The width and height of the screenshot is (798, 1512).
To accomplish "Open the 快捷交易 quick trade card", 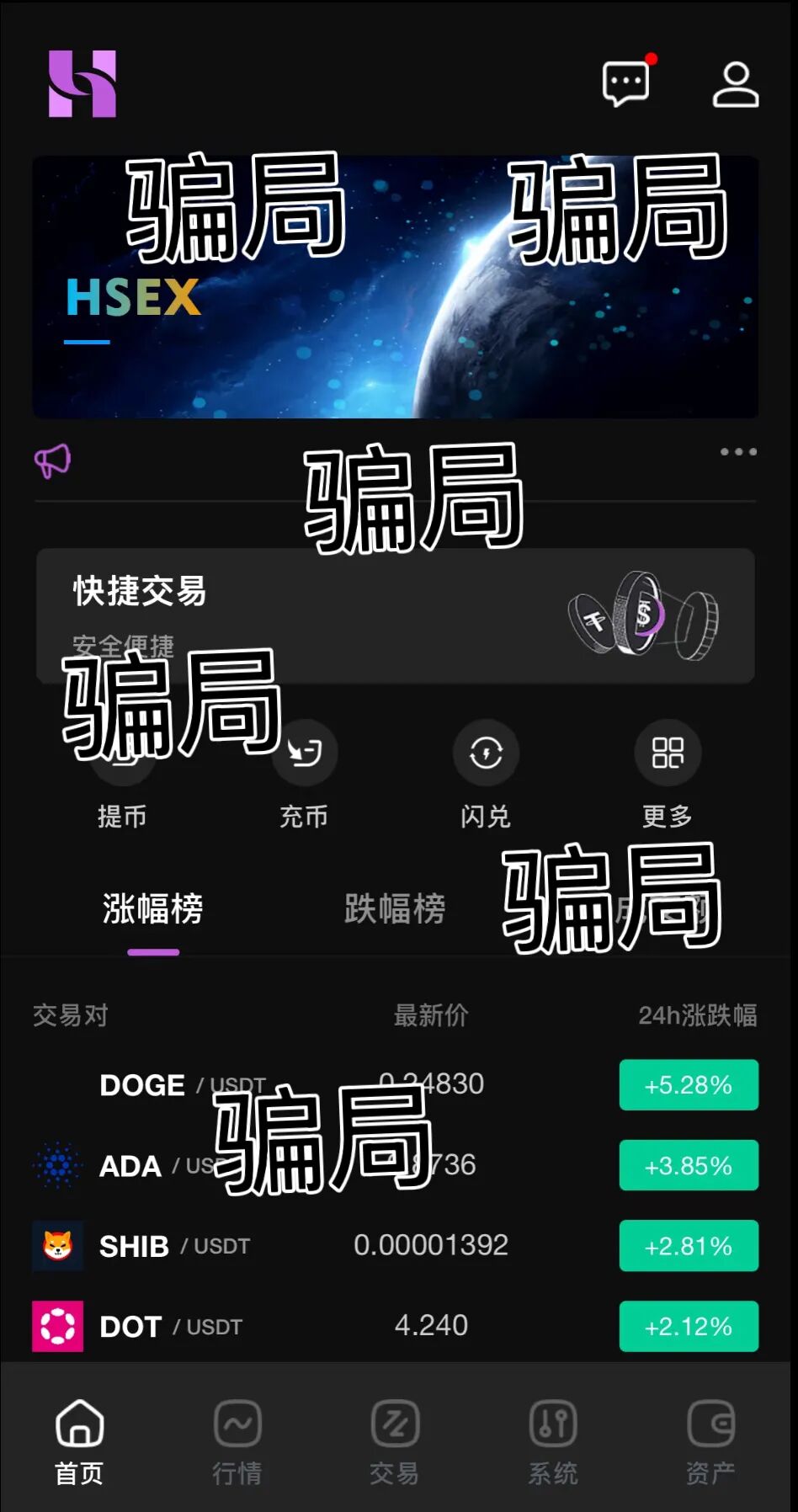I will pos(396,616).
